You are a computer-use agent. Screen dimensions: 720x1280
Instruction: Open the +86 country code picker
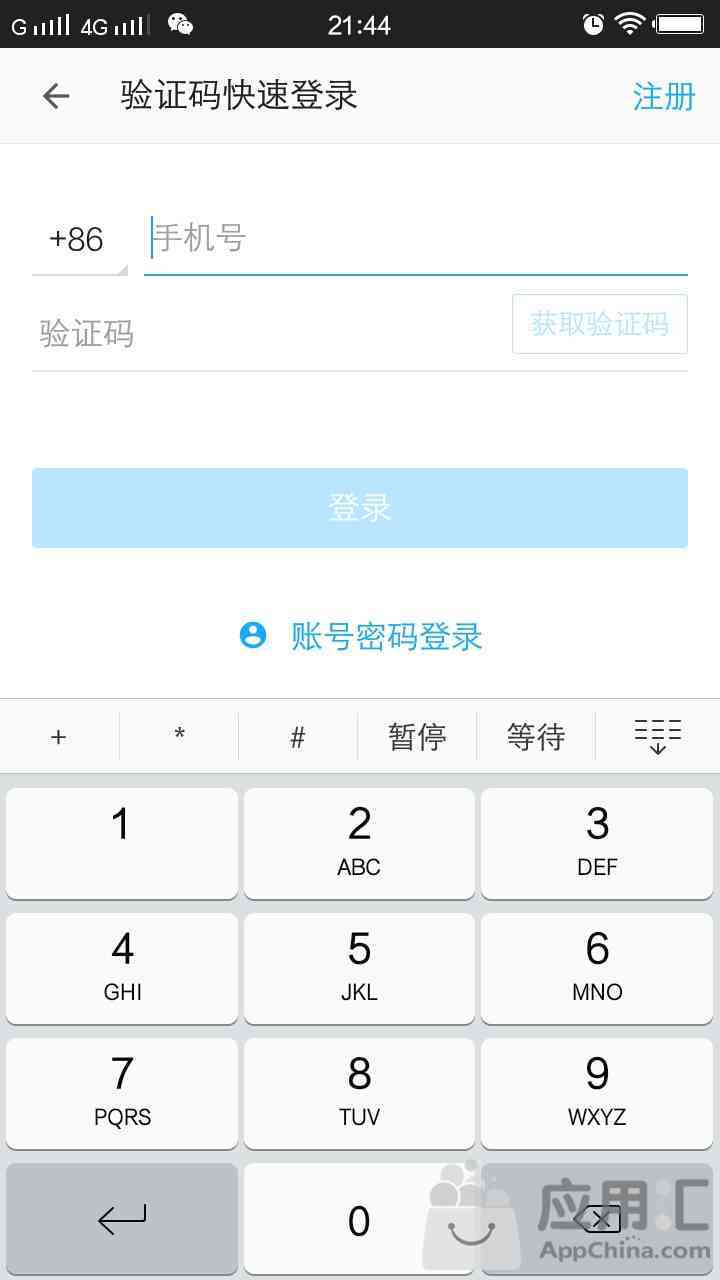pyautogui.click(x=79, y=240)
